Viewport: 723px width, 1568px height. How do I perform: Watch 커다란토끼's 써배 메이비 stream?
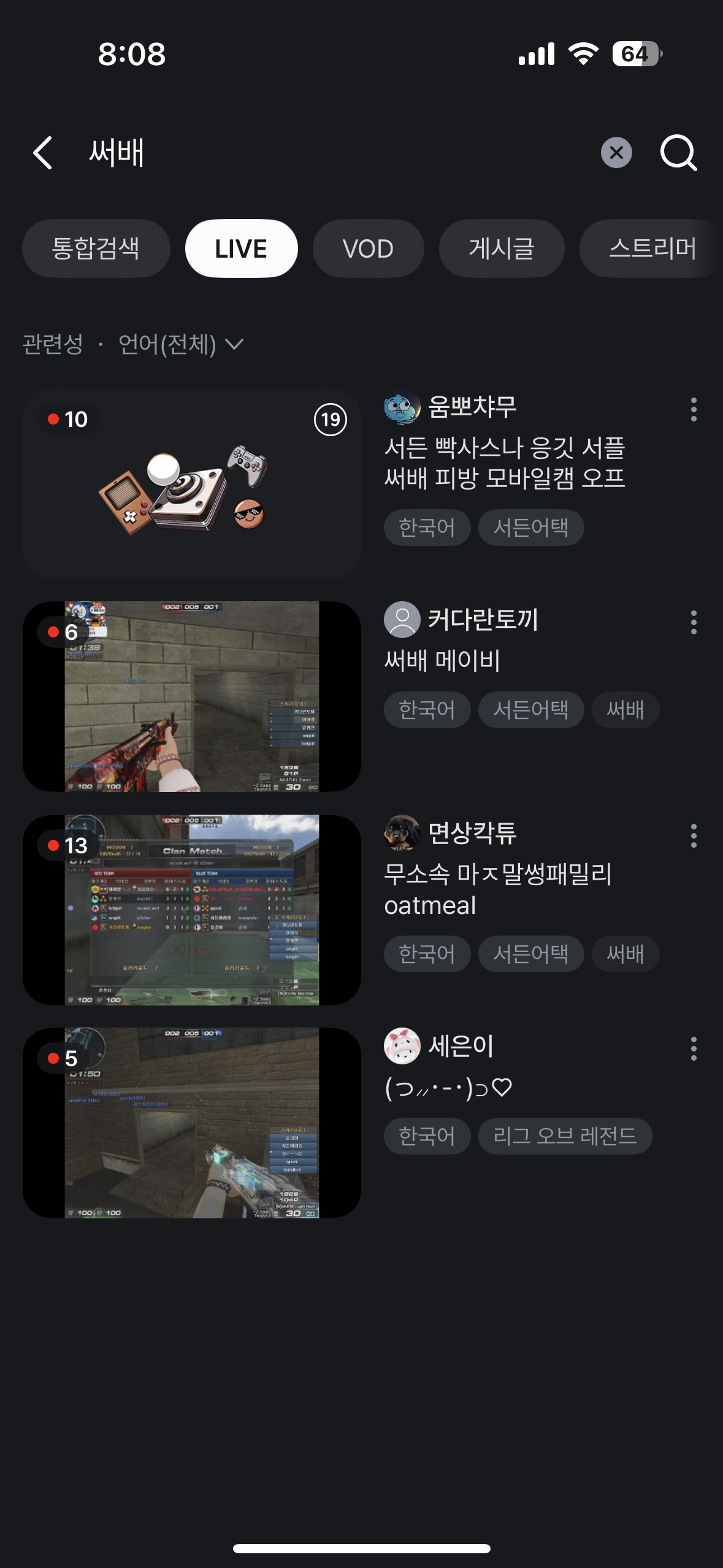pos(192,696)
